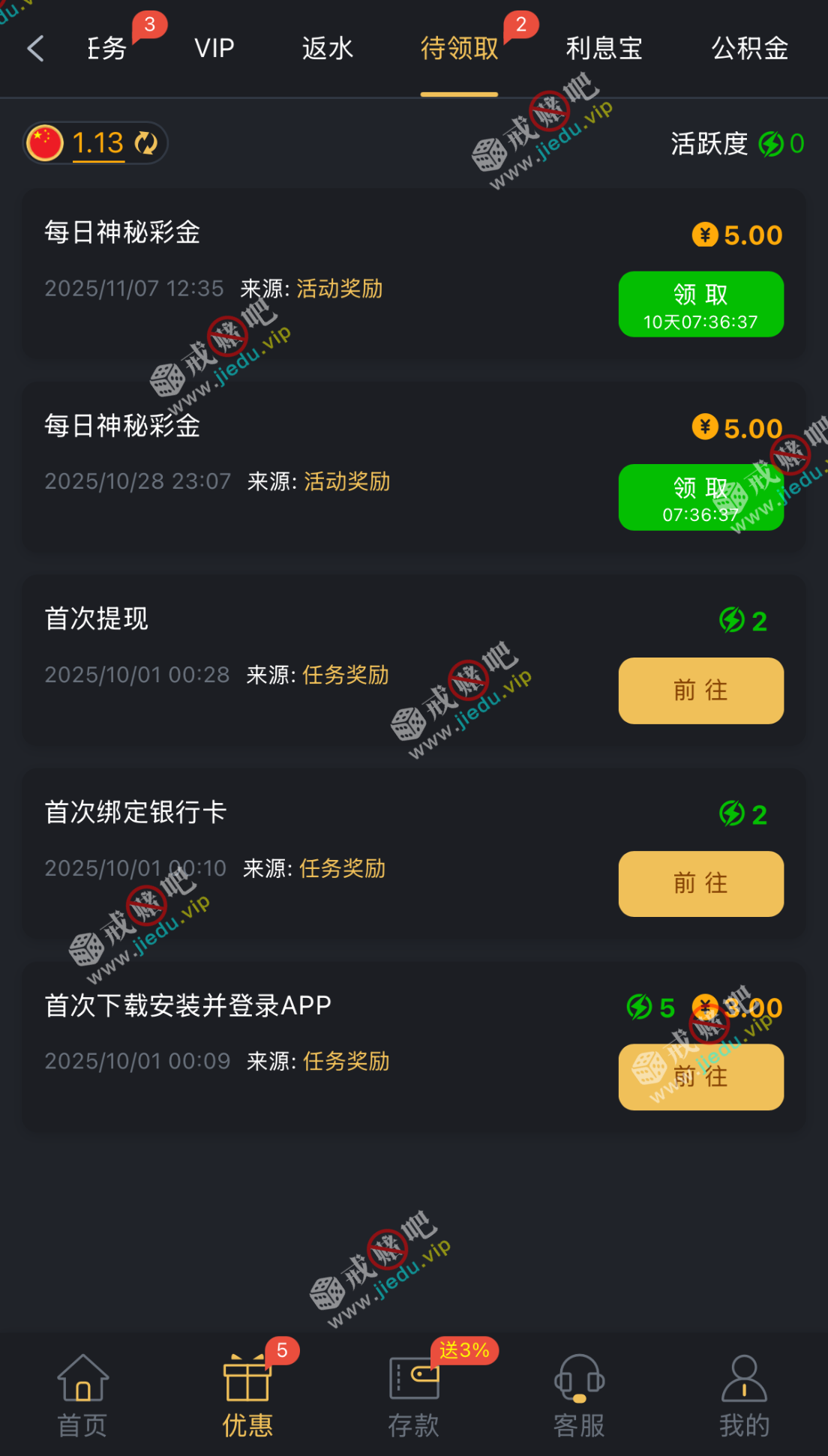Go to the 首页 home tab

click(82, 1396)
